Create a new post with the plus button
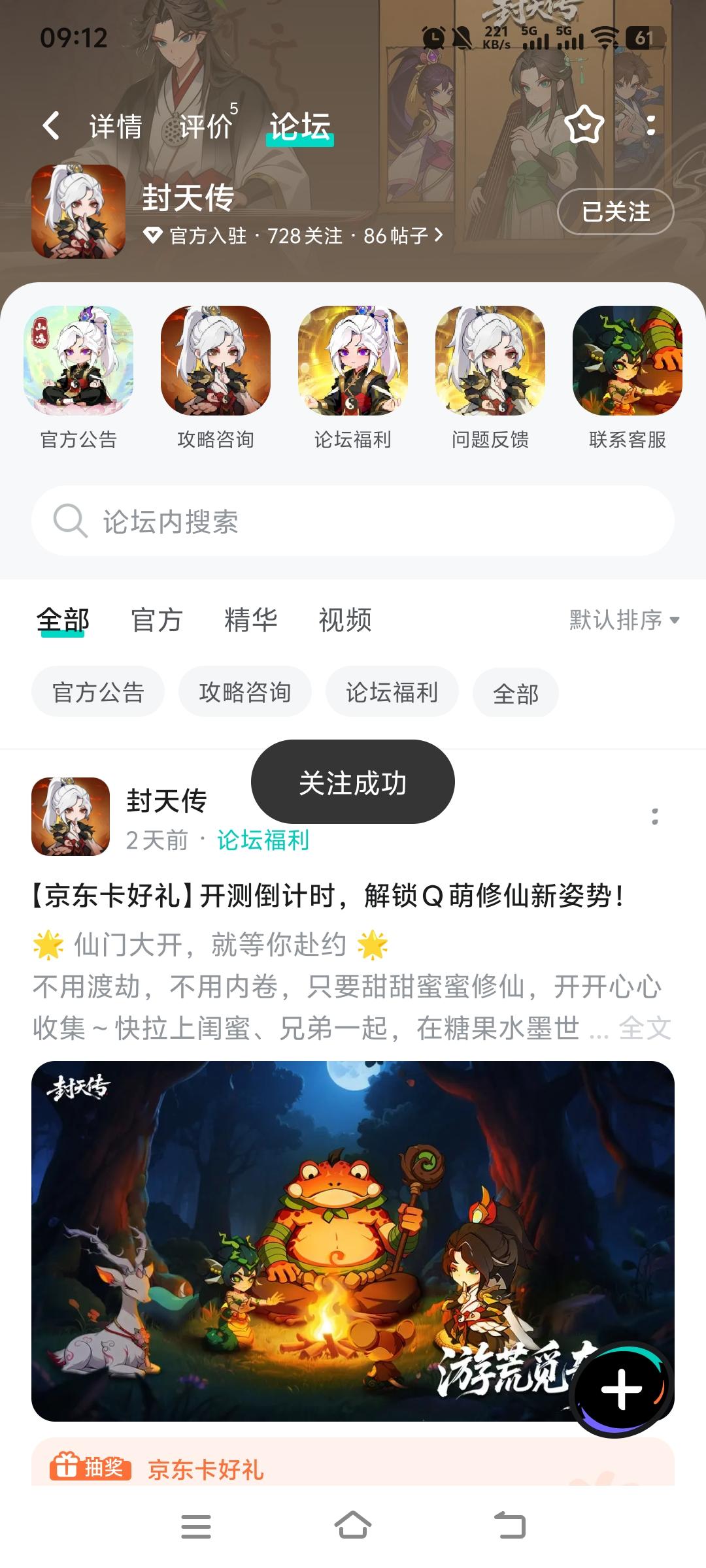This screenshot has height=1568, width=706. pyautogui.click(x=621, y=1388)
